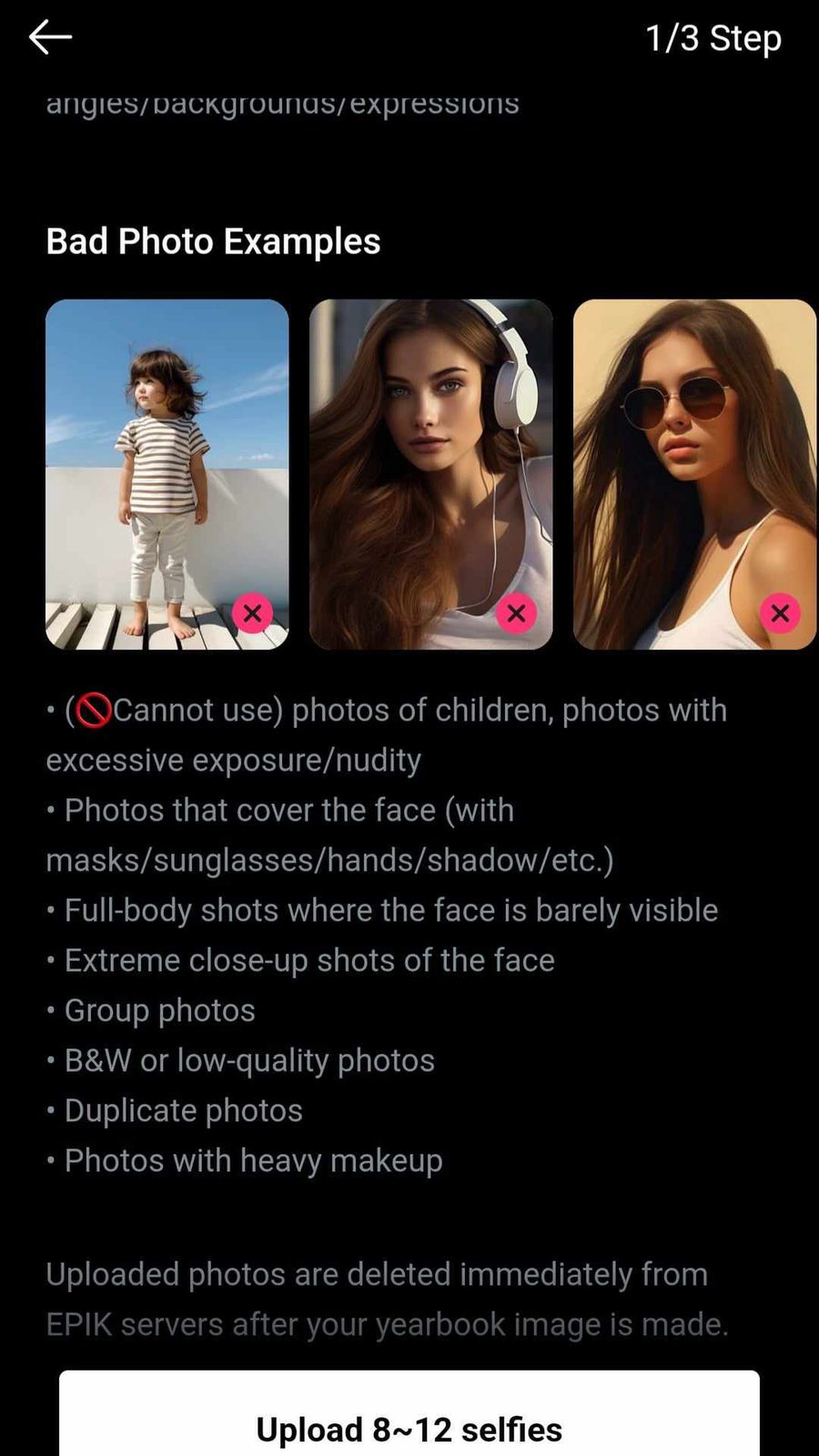819x1456 pixels.
Task: Go back using the arrow icon
Action: (x=50, y=37)
